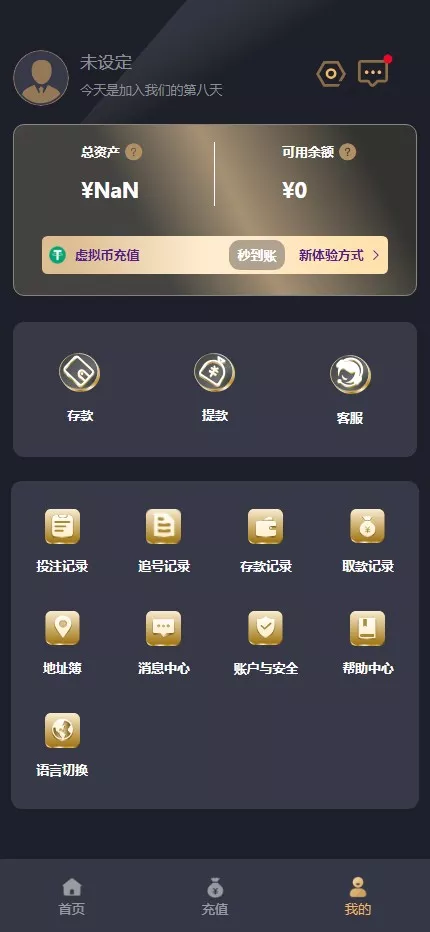
Task: Open 账户与安全
Action: (266, 643)
